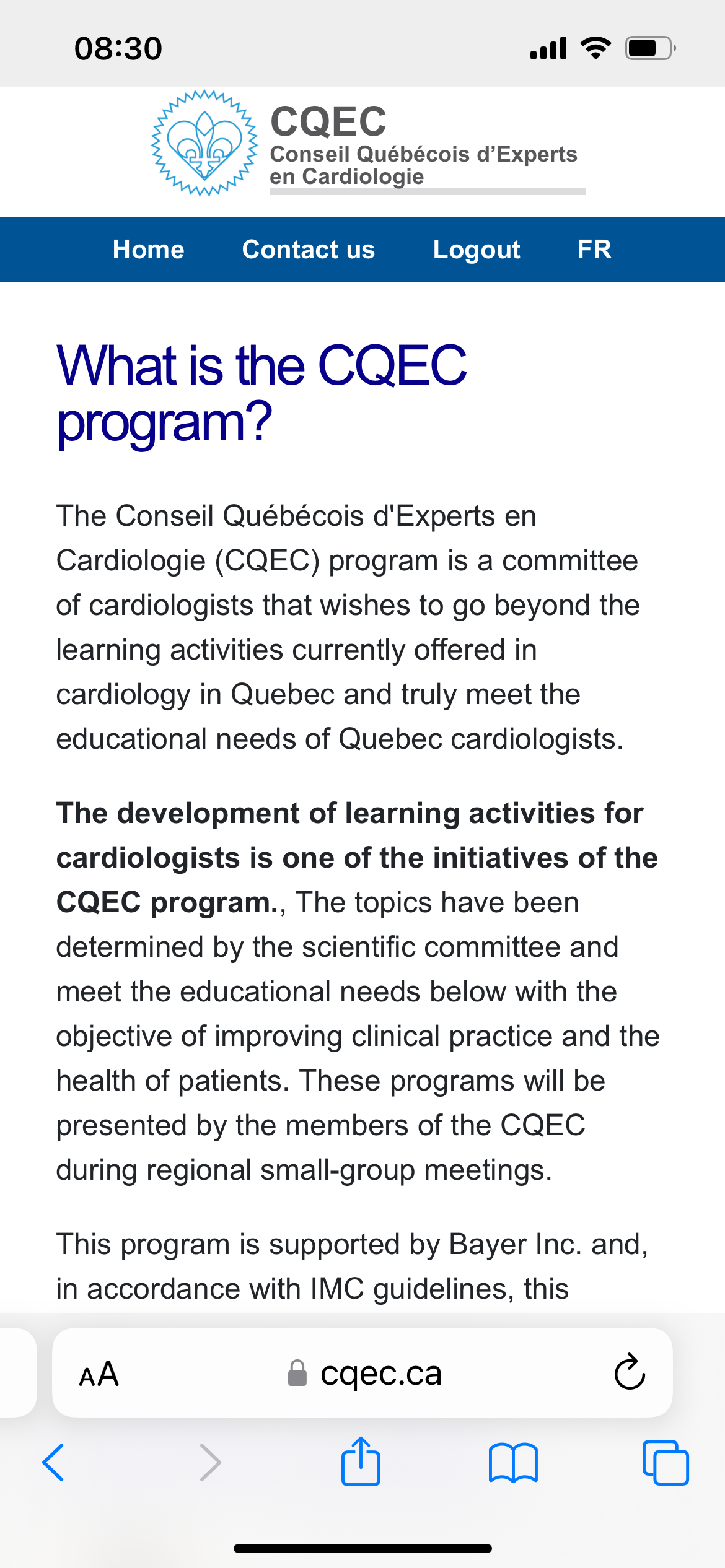Log out via the Logout link
This screenshot has width=725, height=1568.
tap(477, 250)
